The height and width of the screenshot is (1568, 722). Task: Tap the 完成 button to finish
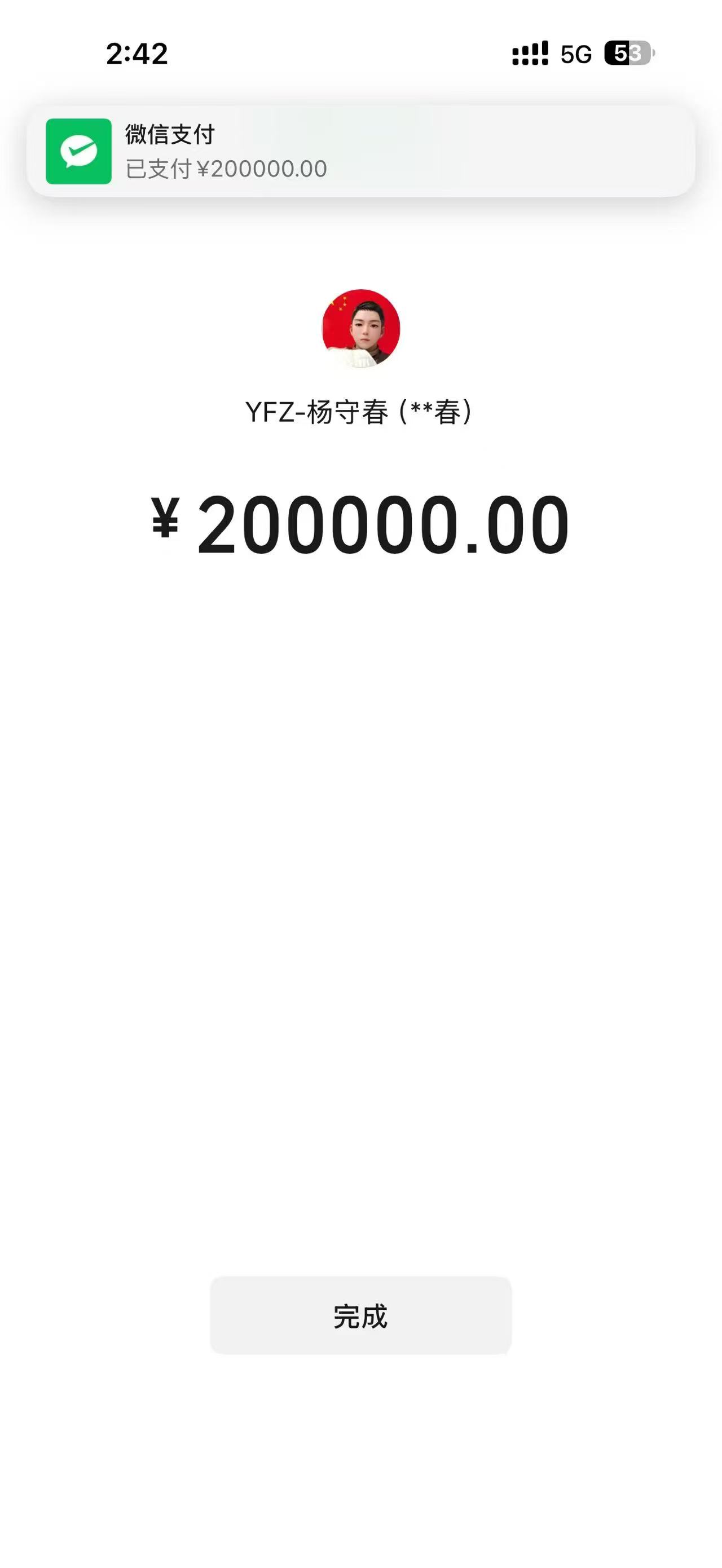tap(360, 1316)
